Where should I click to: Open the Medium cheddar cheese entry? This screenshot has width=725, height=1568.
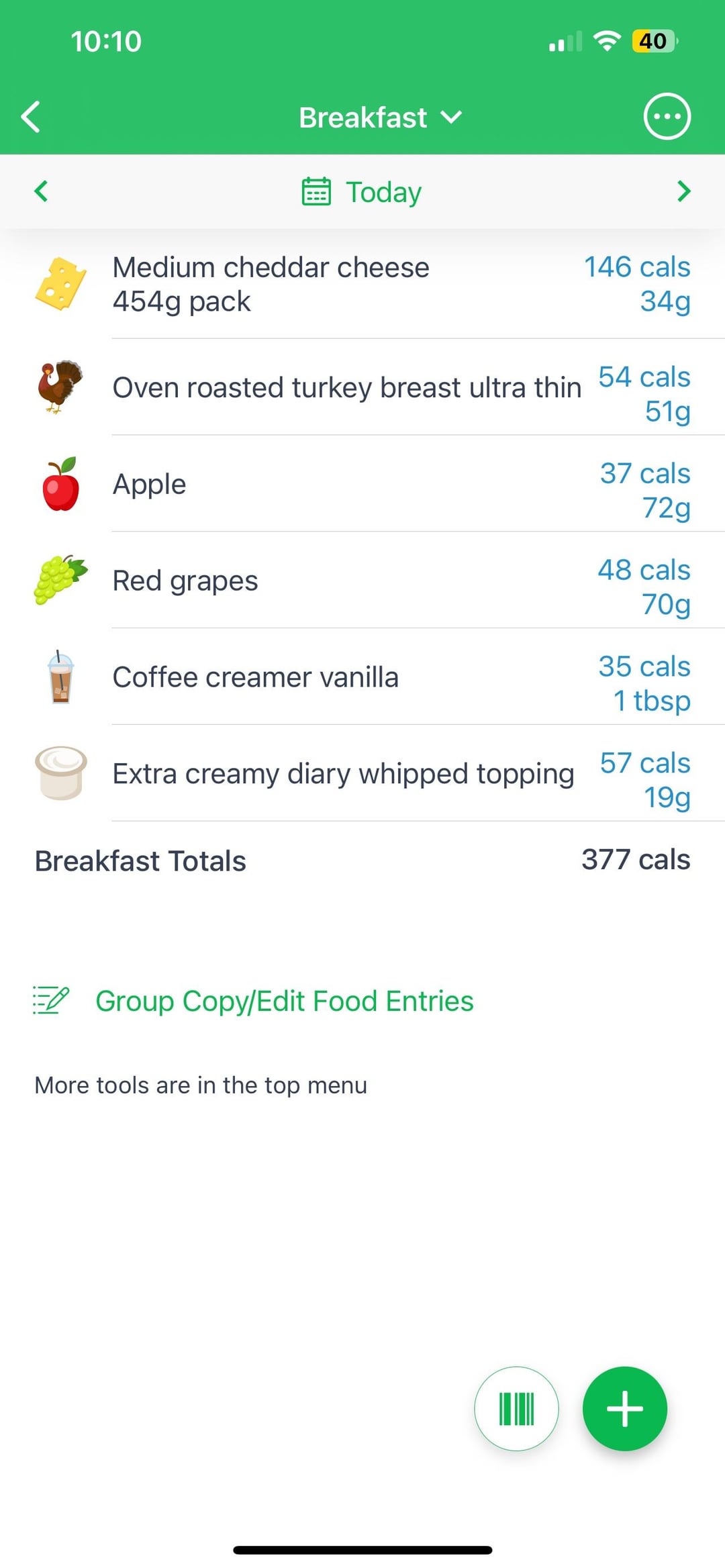click(x=362, y=284)
